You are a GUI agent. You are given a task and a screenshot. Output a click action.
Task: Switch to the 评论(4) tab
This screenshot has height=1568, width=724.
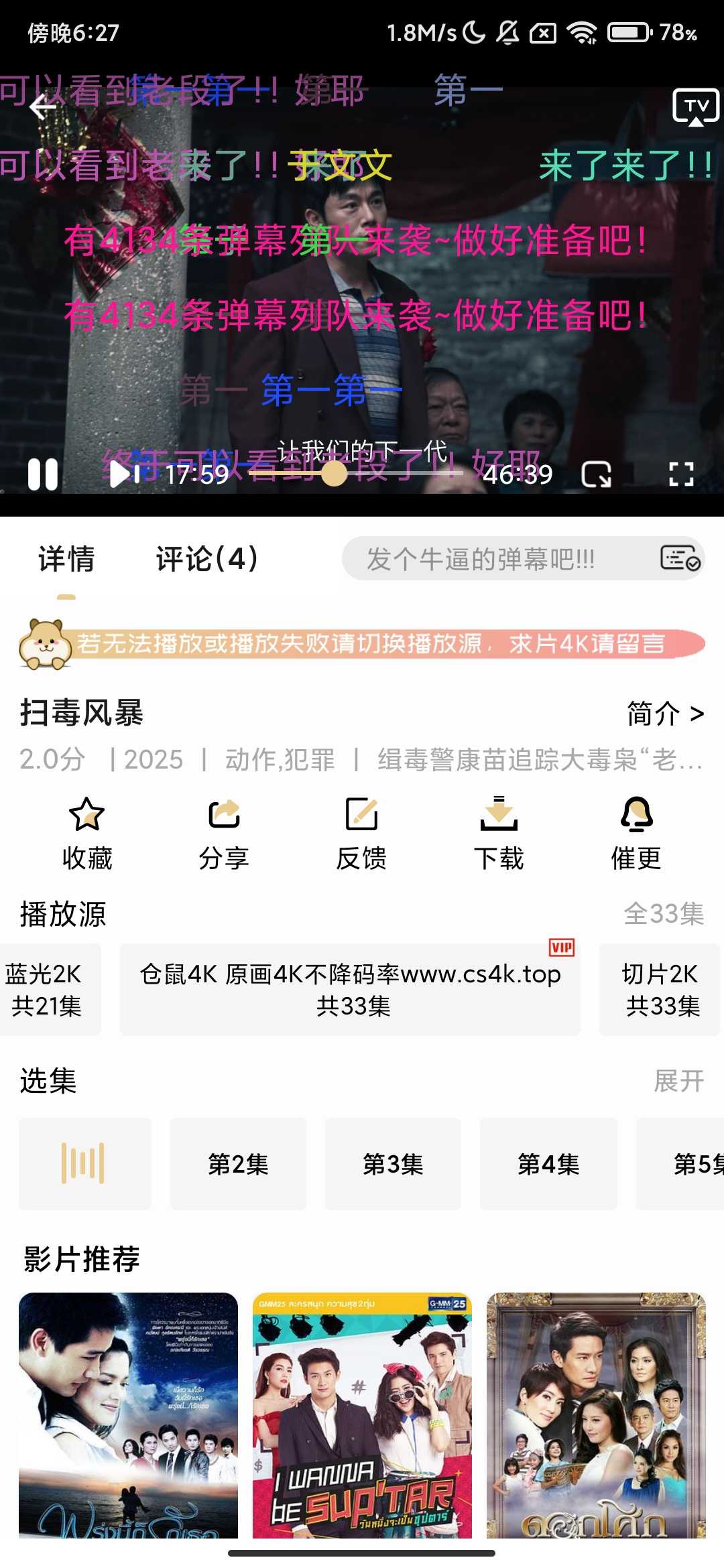206,559
